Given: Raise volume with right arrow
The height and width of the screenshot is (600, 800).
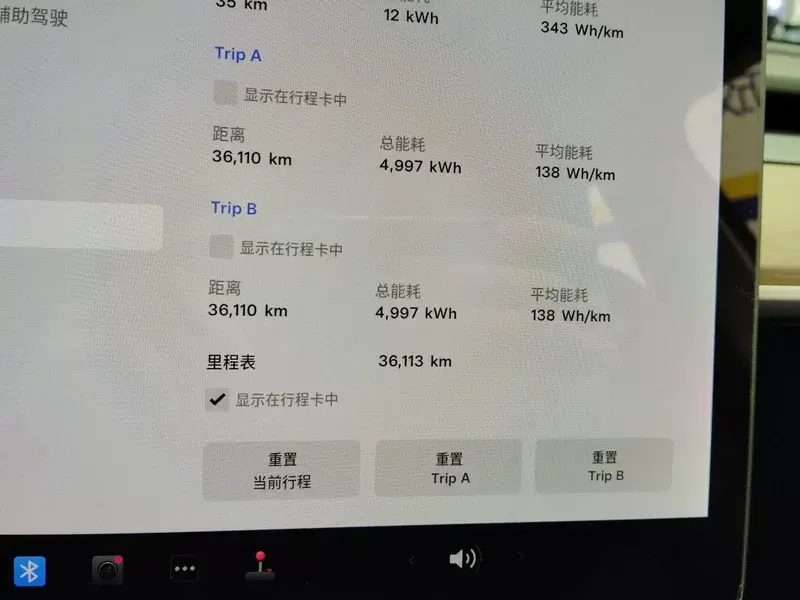Looking at the screenshot, I should (519, 556).
